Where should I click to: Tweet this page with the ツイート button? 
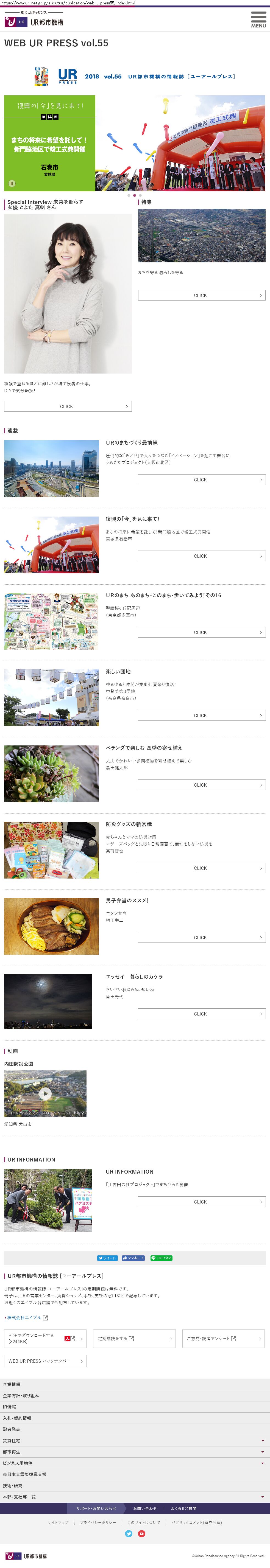[x=108, y=1258]
